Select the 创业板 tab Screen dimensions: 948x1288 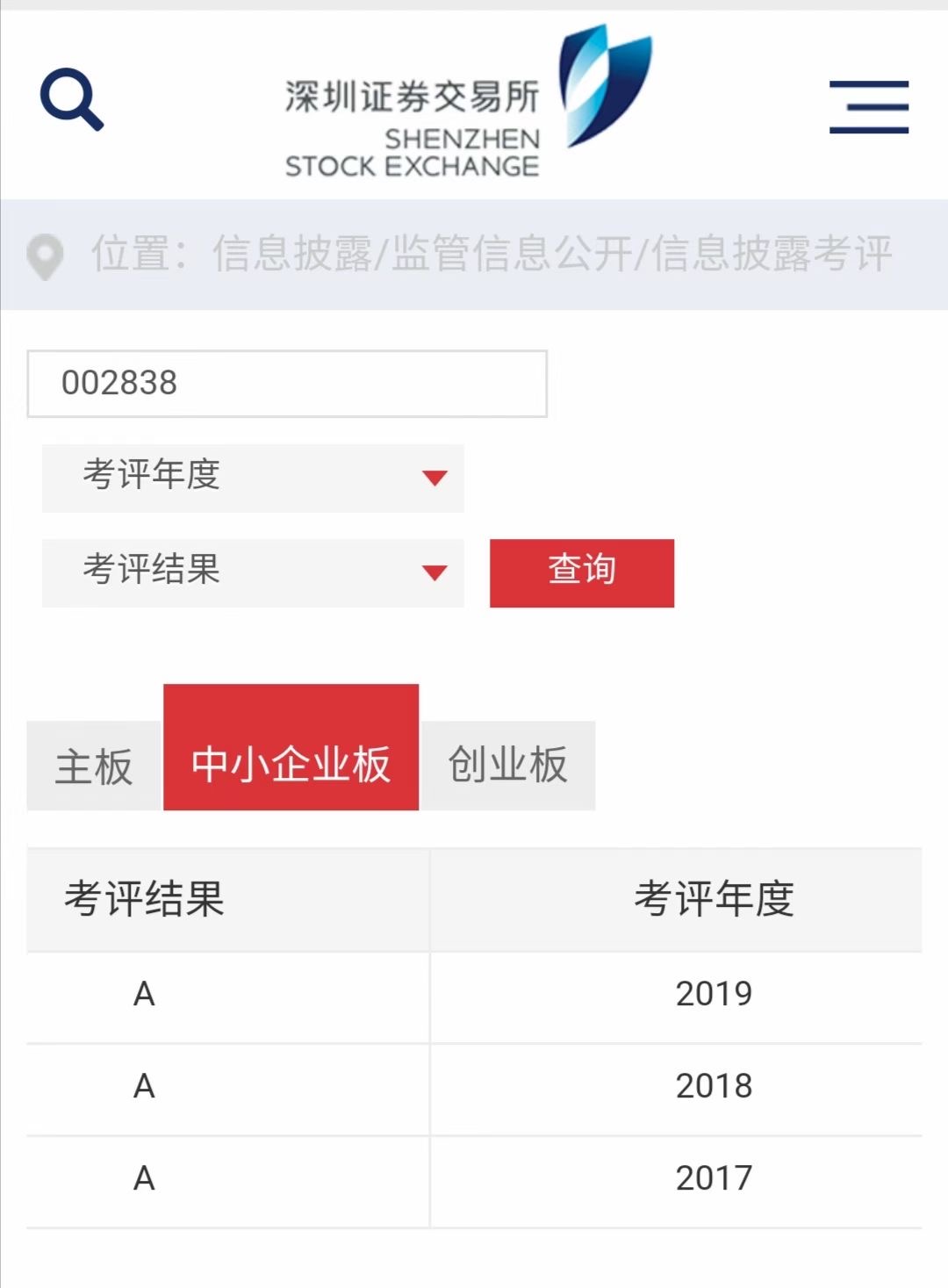[509, 766]
